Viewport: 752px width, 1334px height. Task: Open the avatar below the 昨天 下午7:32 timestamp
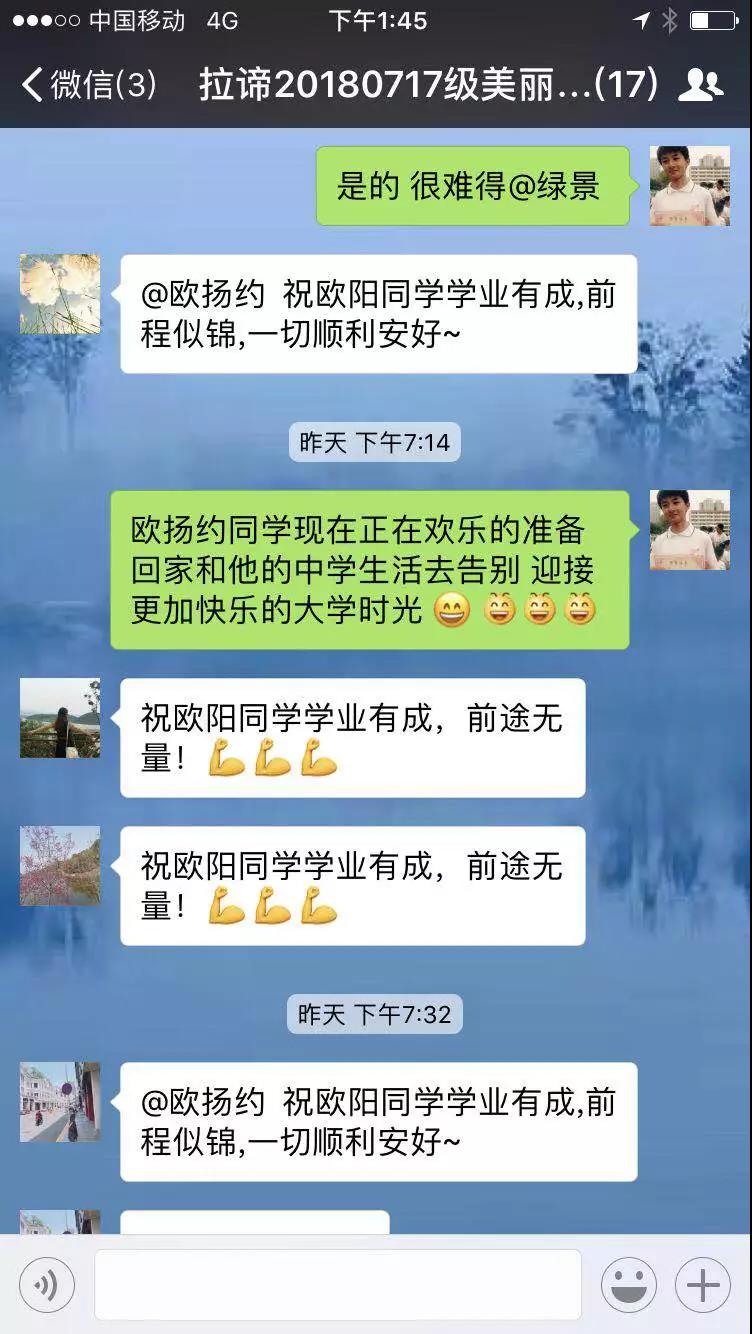60,1102
